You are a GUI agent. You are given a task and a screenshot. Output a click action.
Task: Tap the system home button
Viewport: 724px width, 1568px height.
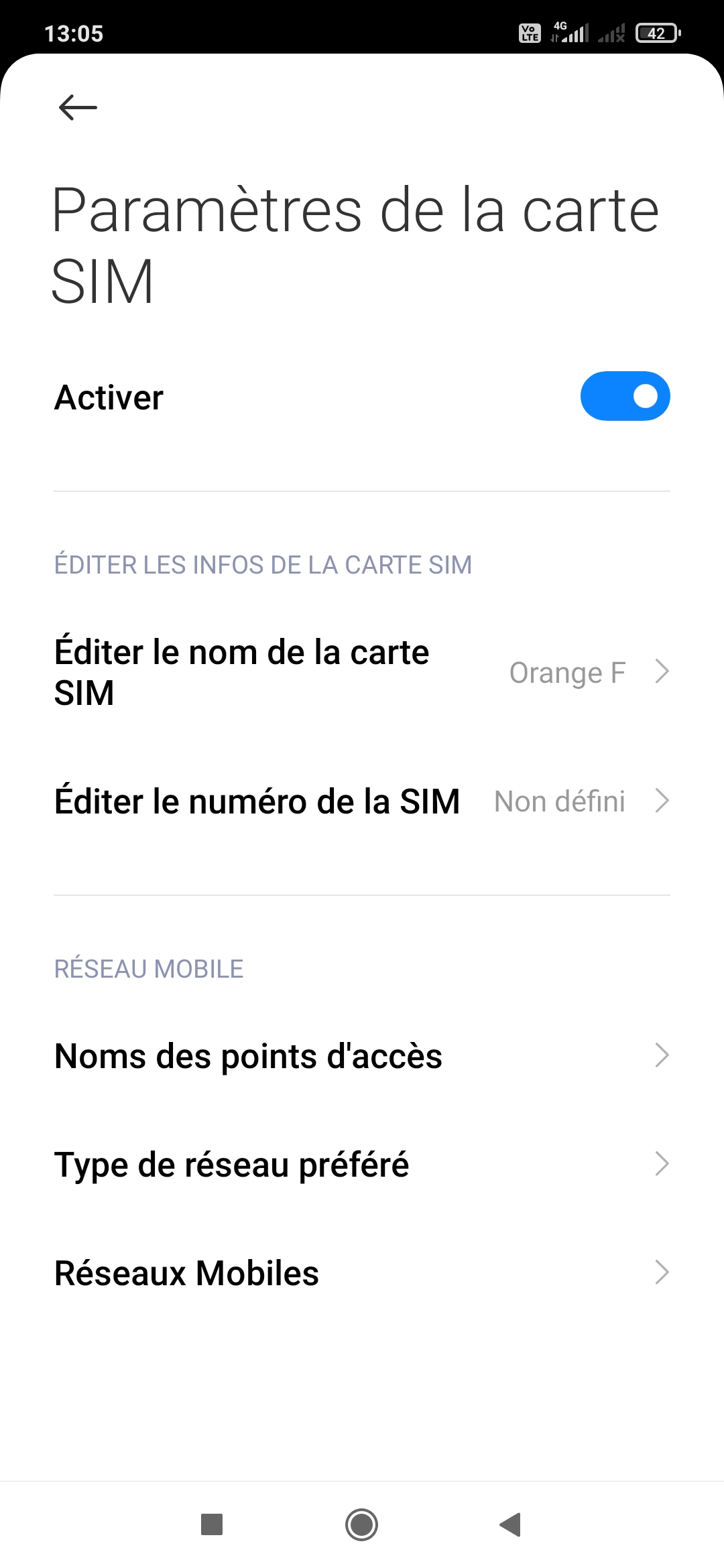tap(362, 1524)
